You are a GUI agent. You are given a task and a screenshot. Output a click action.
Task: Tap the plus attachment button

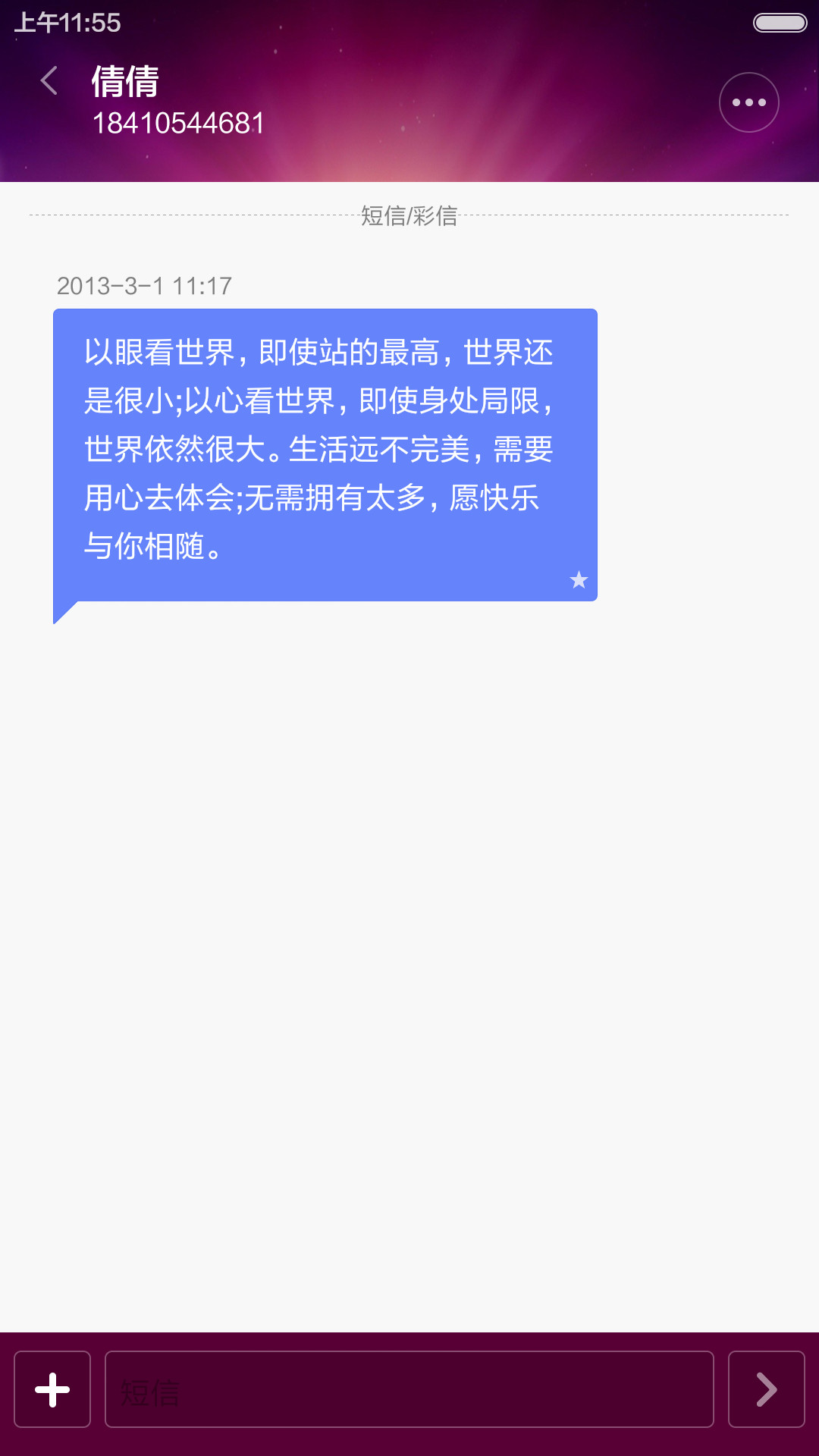[52, 1389]
